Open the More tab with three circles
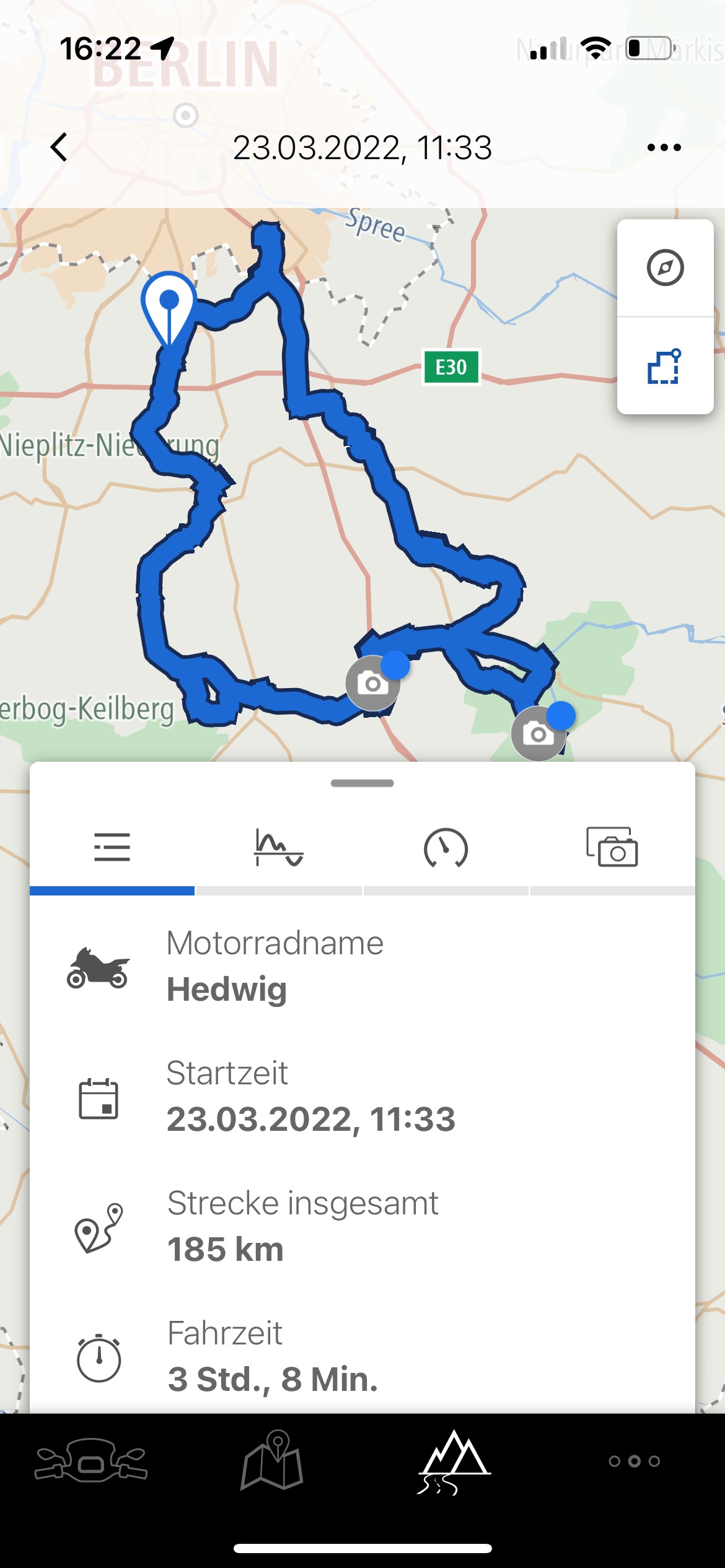 (634, 1461)
